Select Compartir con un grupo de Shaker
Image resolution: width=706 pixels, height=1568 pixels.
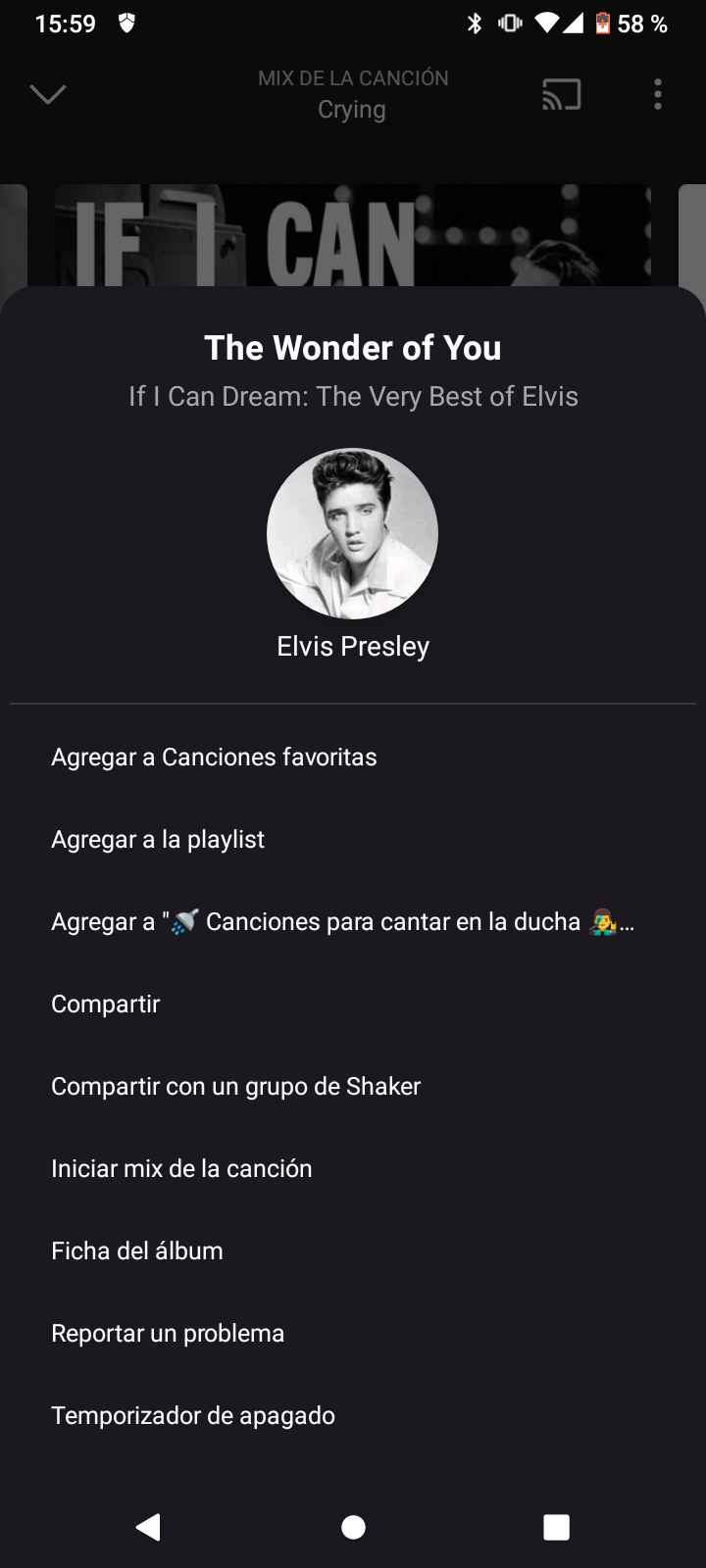coord(235,1086)
